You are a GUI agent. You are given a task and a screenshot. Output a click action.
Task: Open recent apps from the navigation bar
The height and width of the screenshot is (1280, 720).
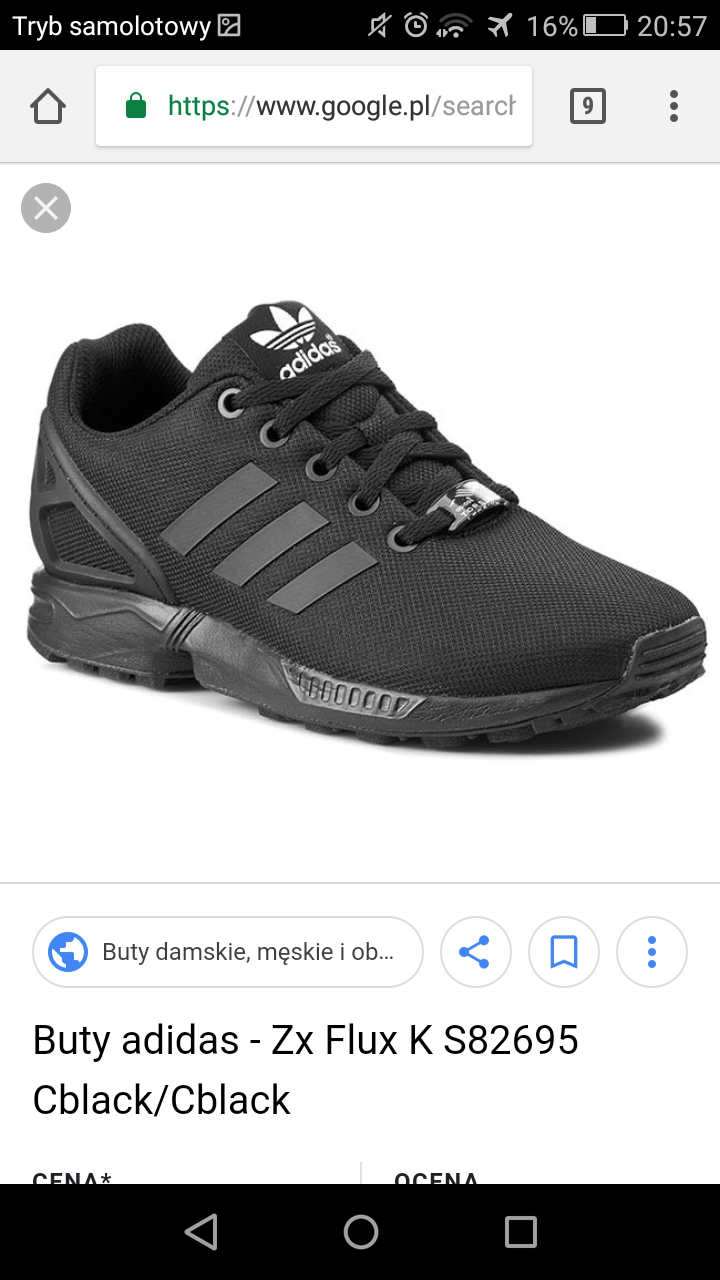(520, 1232)
